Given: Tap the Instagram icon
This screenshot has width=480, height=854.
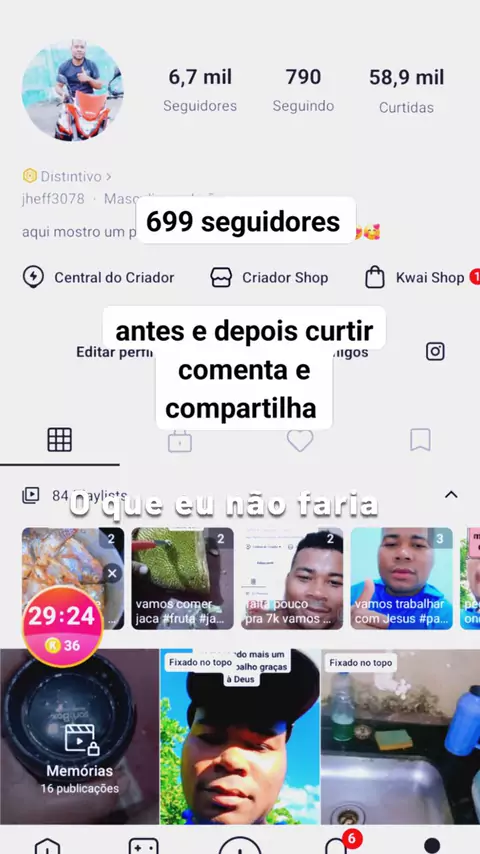Looking at the screenshot, I should click(x=435, y=351).
